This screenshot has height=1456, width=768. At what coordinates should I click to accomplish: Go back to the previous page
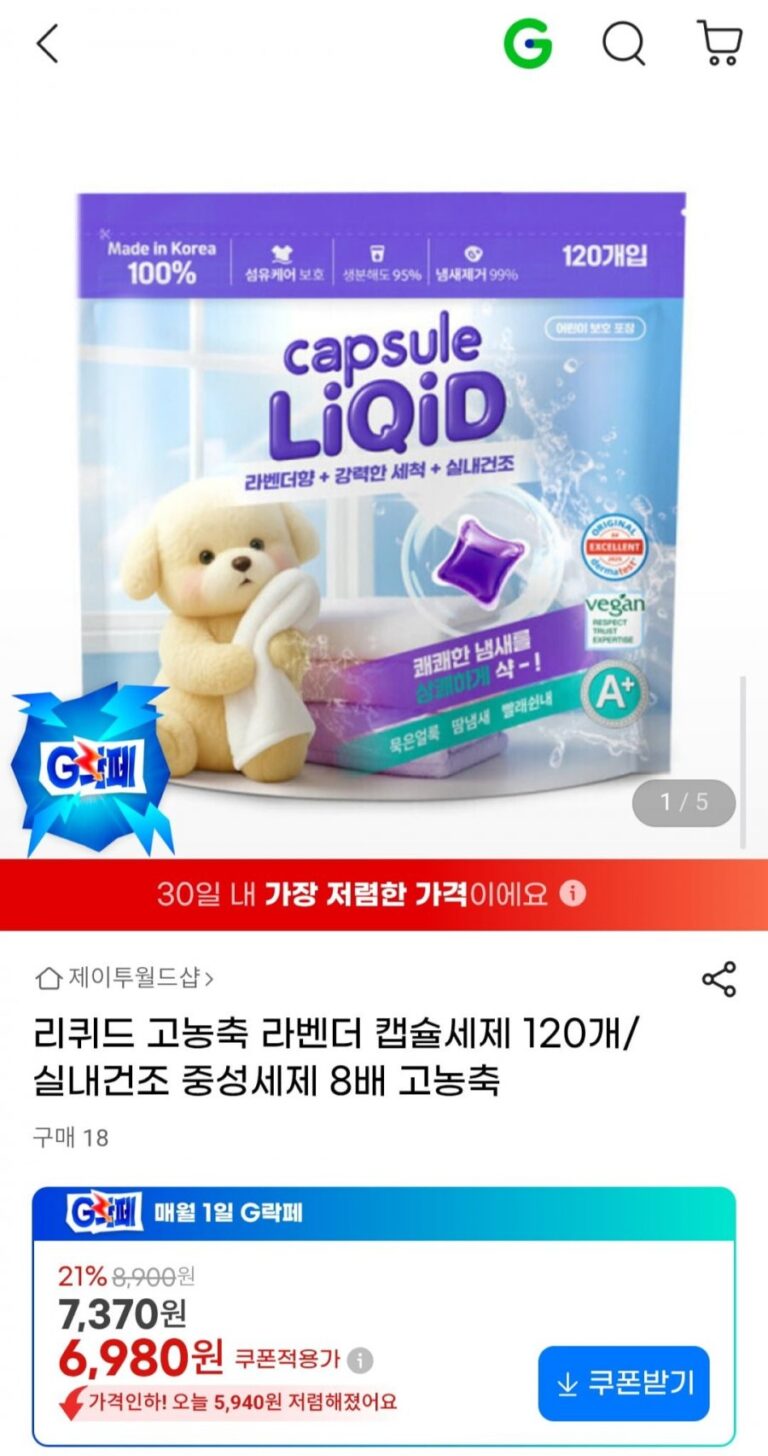pyautogui.click(x=47, y=45)
